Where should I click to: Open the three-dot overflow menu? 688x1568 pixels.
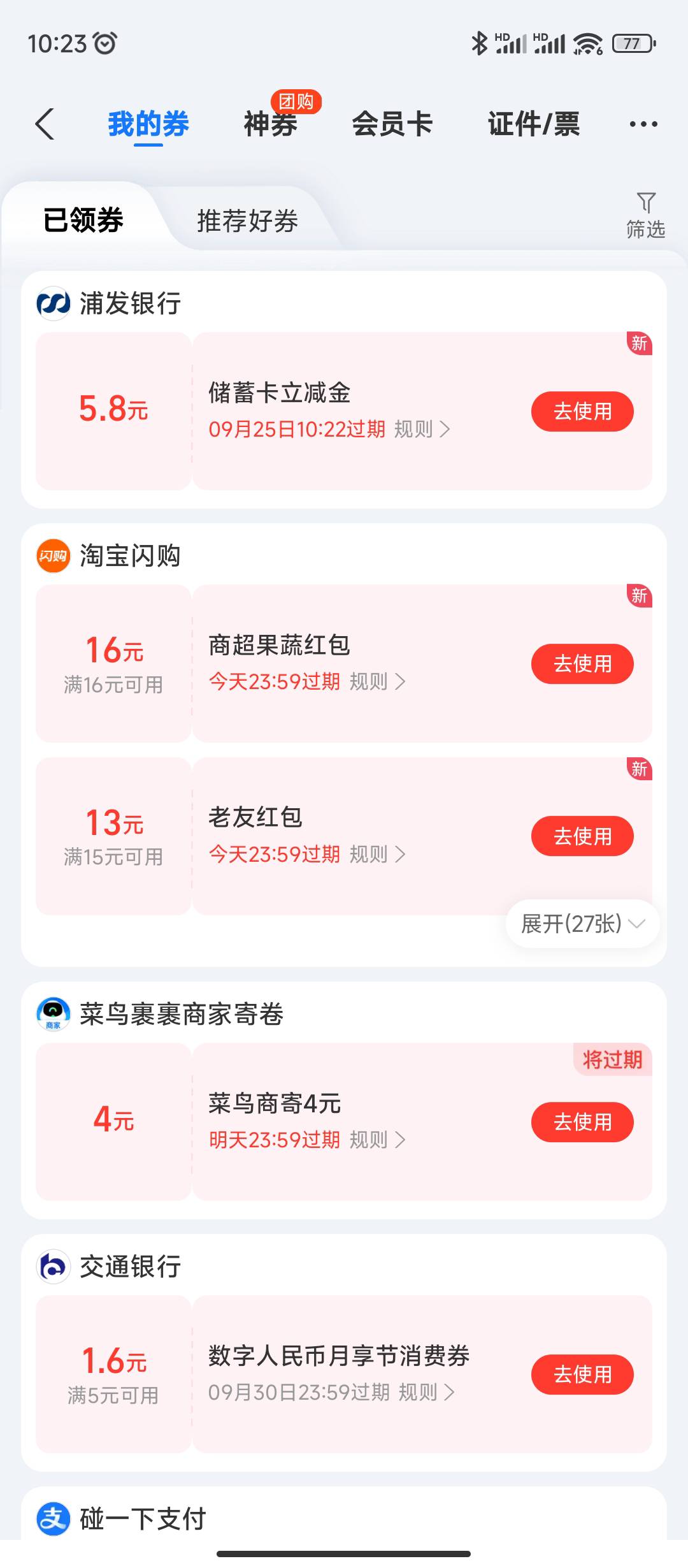643,124
